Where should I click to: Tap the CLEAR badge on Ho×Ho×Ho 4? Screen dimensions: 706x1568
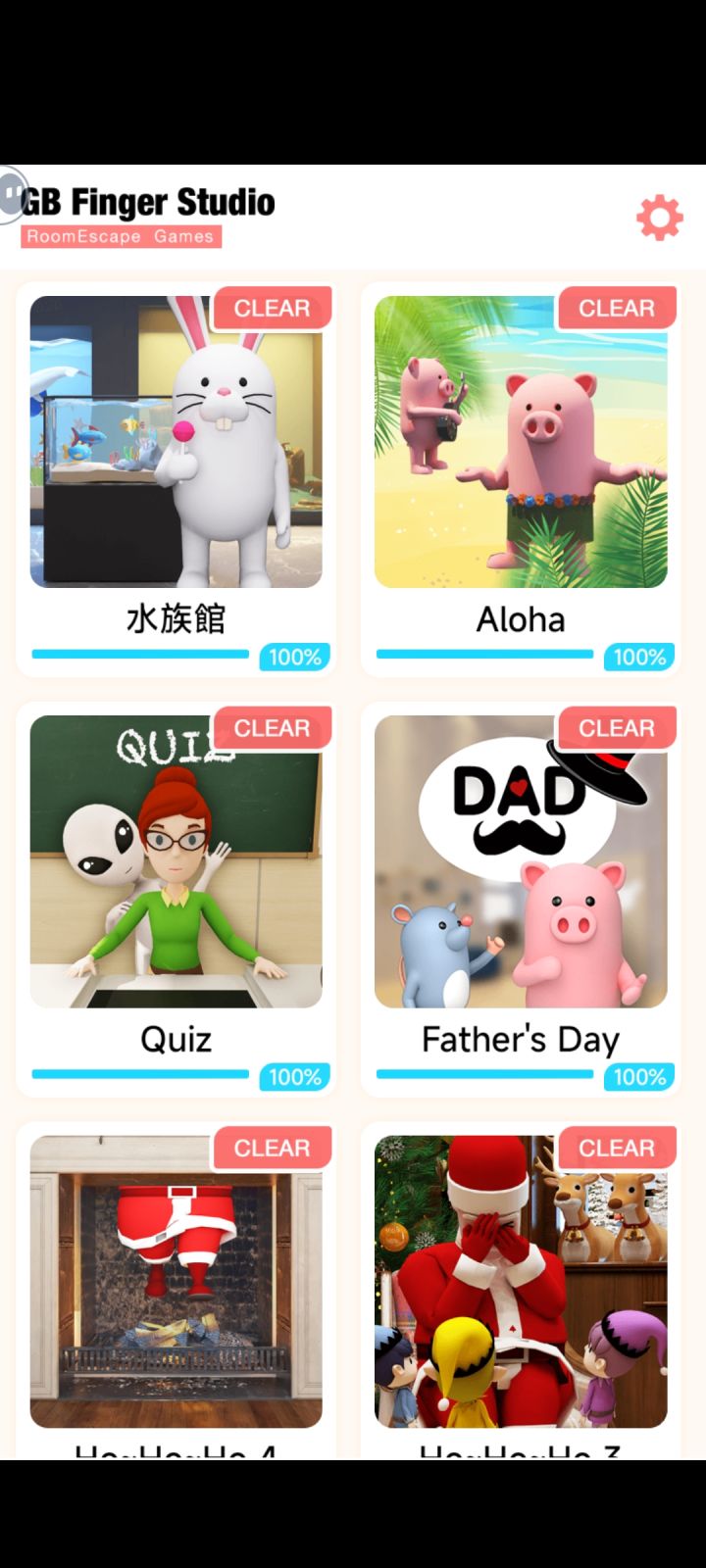[272, 1148]
